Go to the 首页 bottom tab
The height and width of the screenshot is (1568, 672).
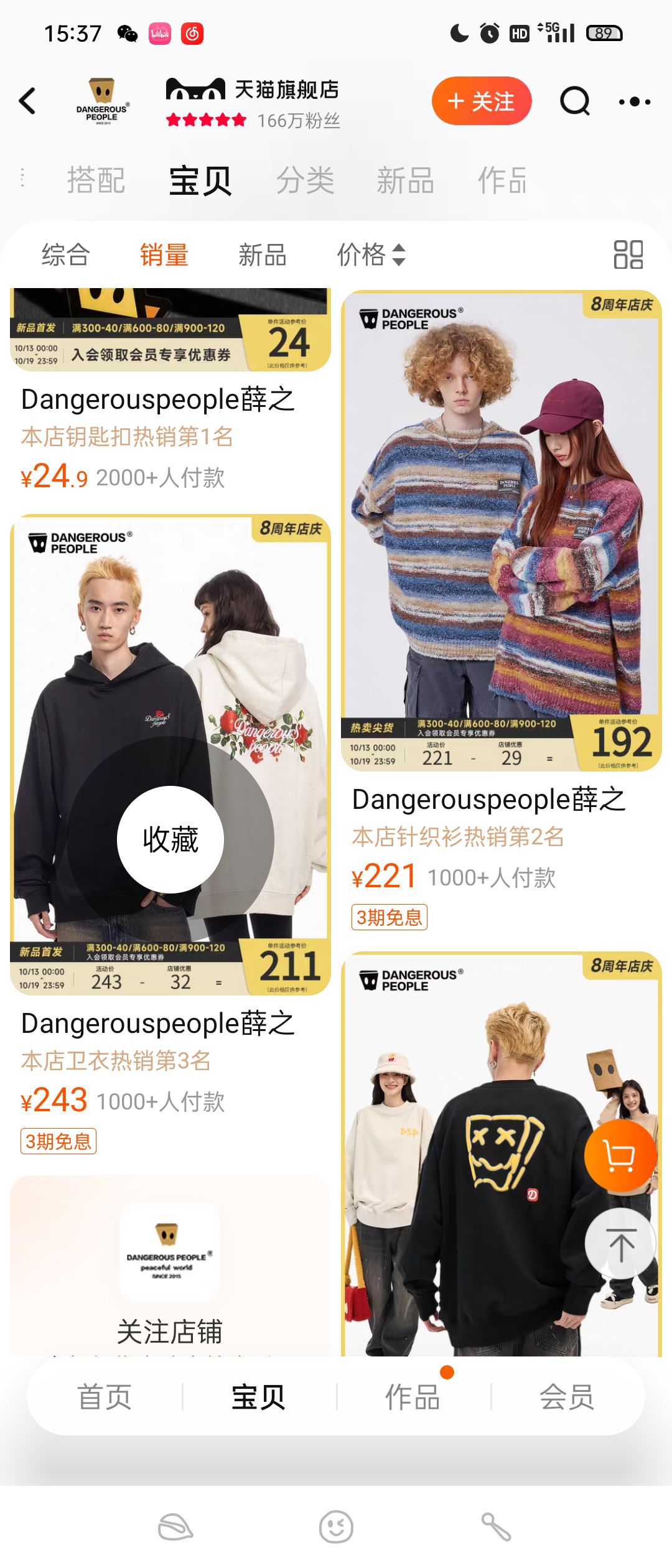tap(105, 1398)
